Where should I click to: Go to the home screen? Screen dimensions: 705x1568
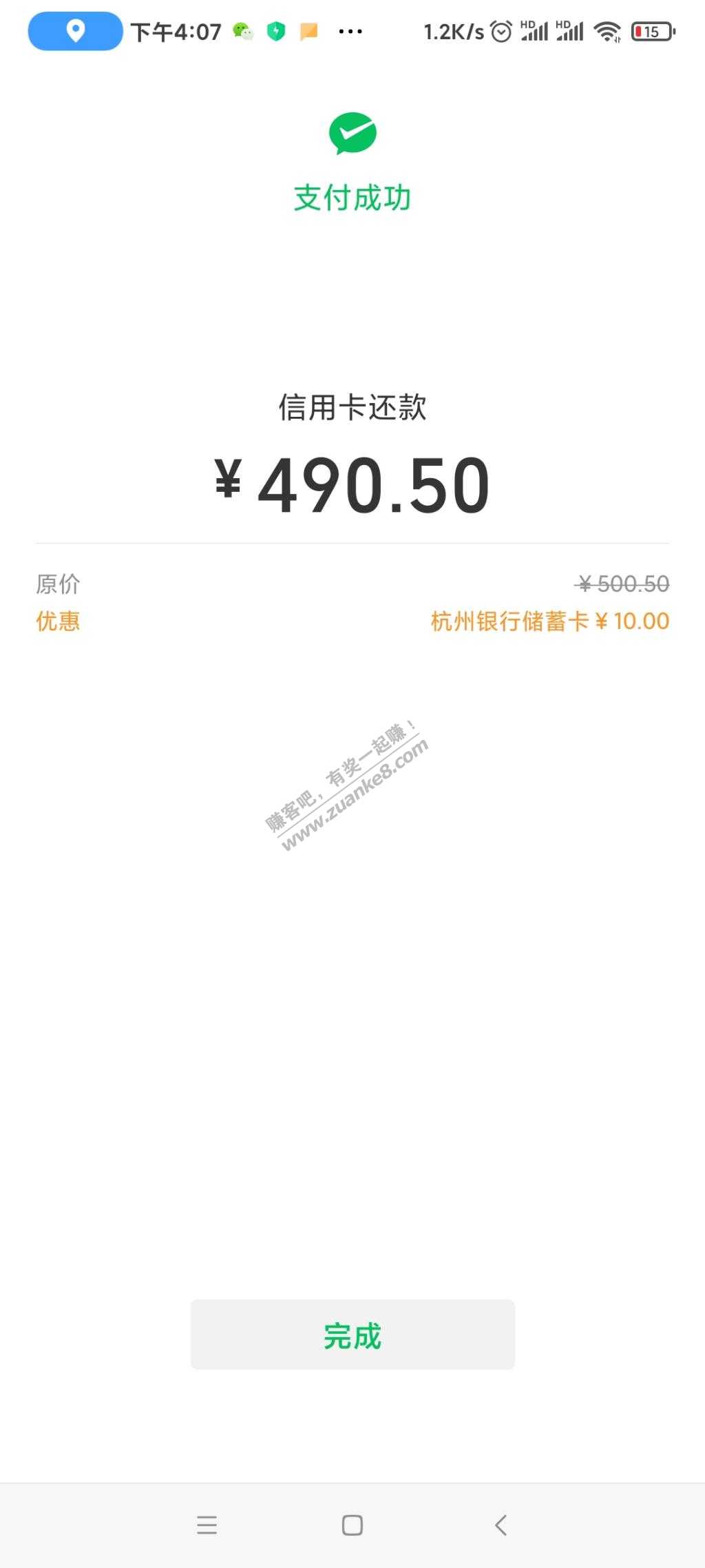pyautogui.click(x=352, y=1525)
